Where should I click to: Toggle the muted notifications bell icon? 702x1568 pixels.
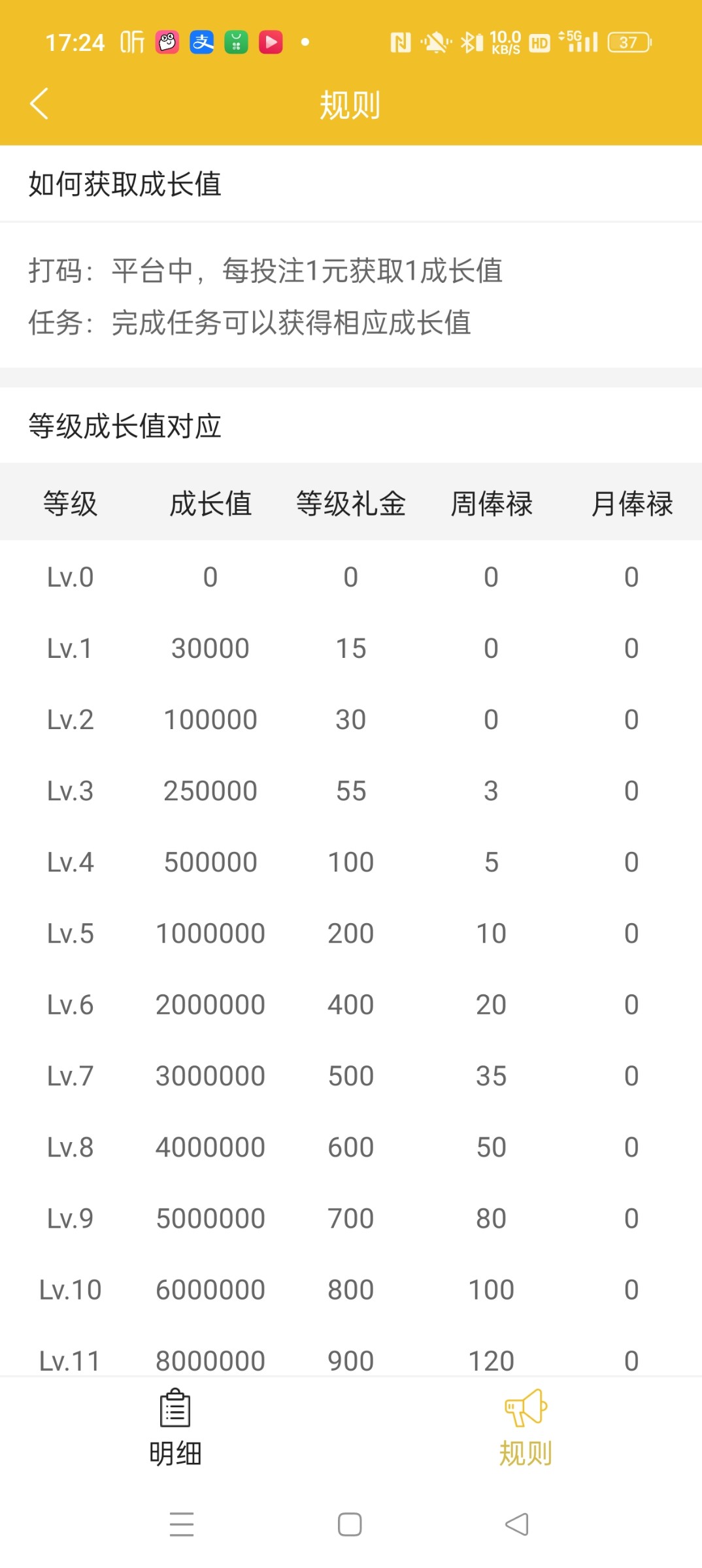pyautogui.click(x=435, y=42)
